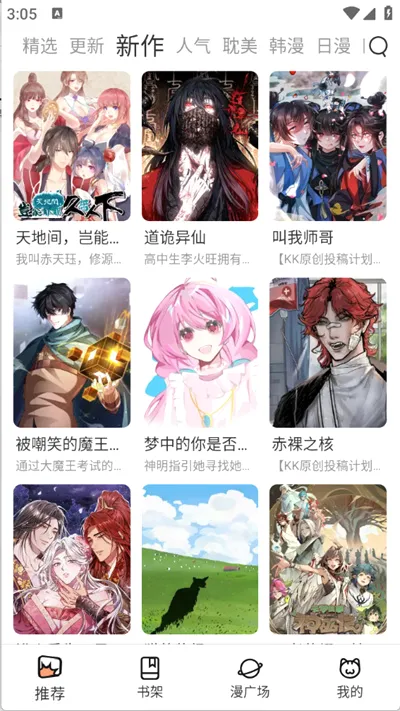Switch to the 韩漫 tab
The image size is (400, 711).
tap(287, 46)
